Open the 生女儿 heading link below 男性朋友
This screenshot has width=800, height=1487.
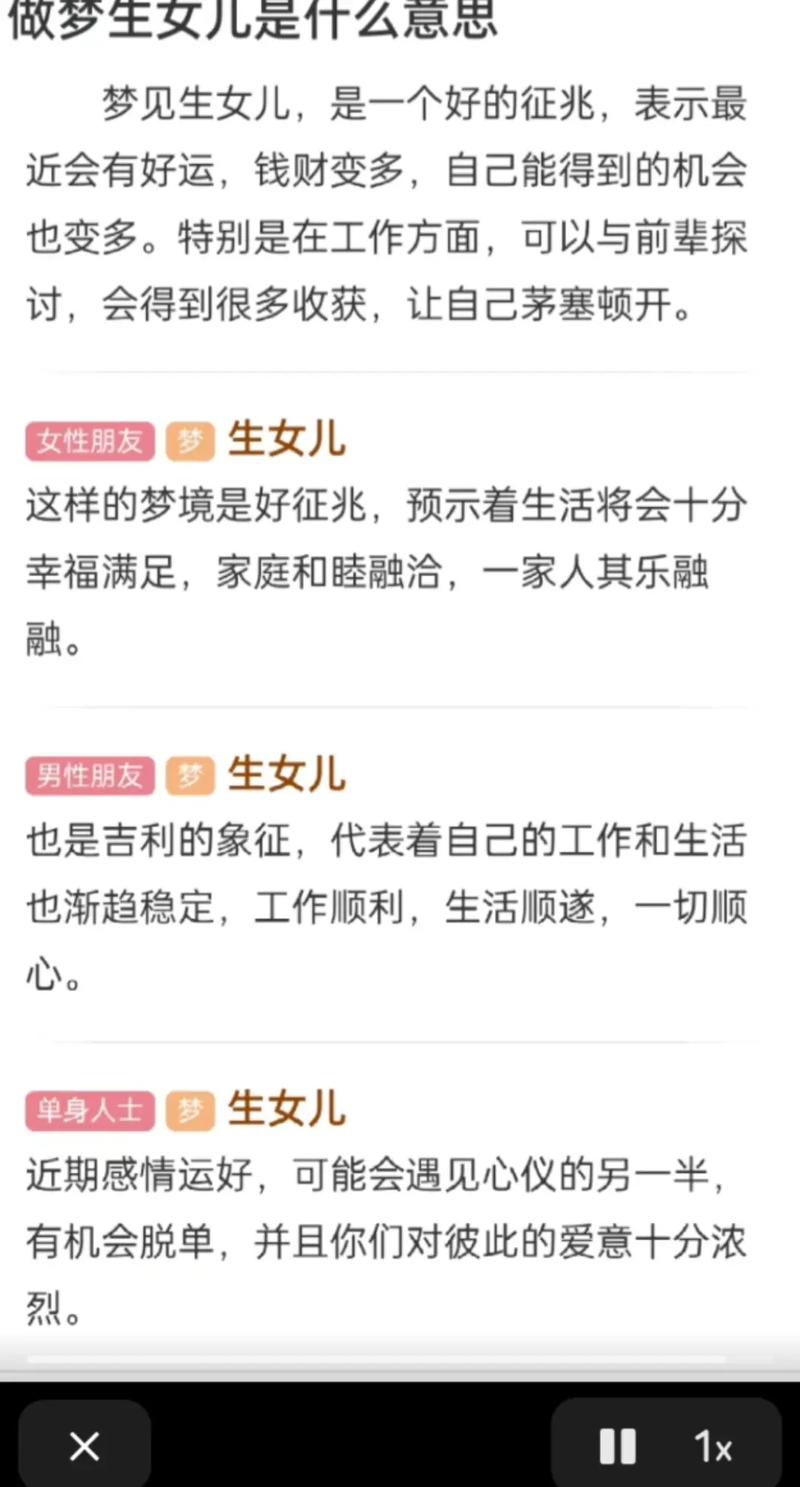click(285, 772)
